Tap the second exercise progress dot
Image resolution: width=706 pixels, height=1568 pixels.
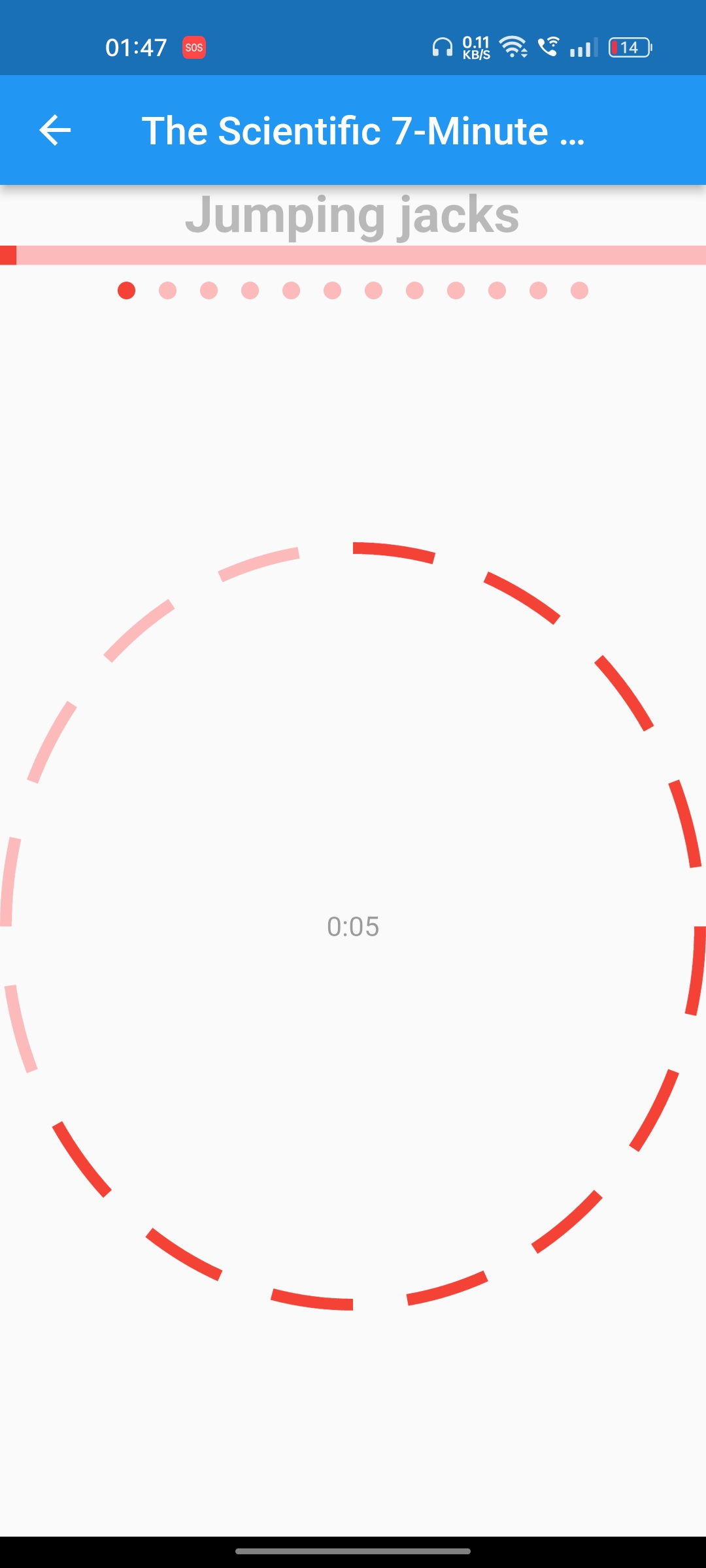(167, 290)
